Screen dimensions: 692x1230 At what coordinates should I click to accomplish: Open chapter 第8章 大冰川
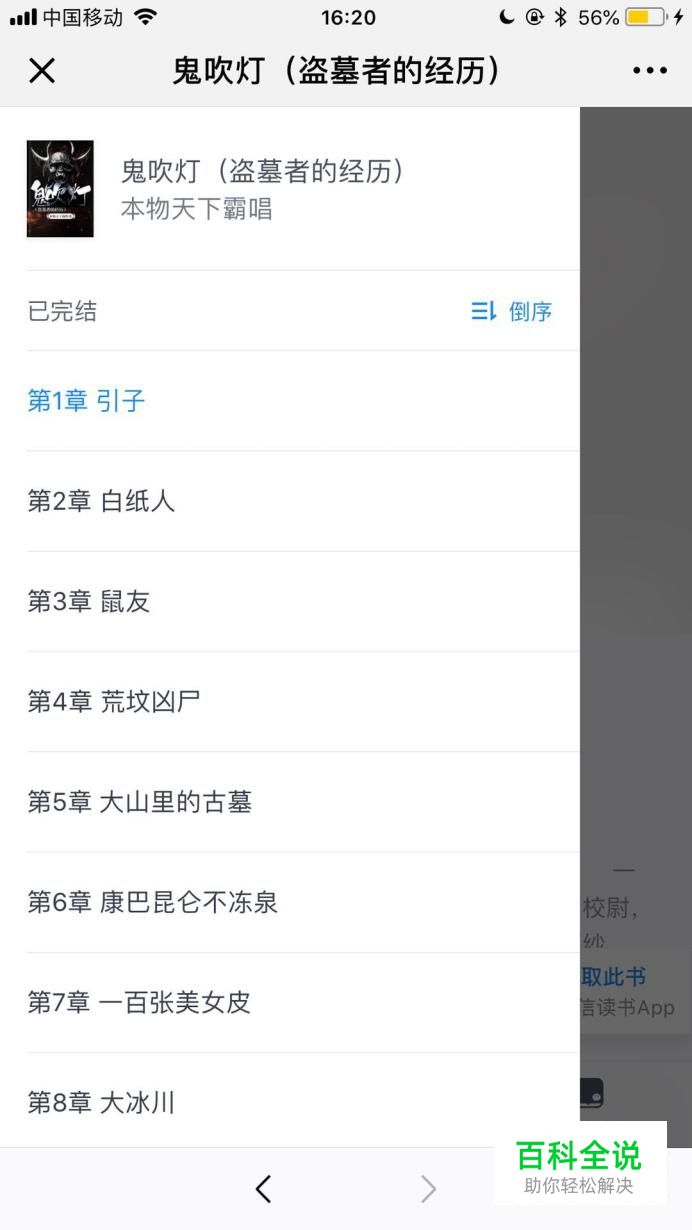pyautogui.click(x=303, y=1100)
